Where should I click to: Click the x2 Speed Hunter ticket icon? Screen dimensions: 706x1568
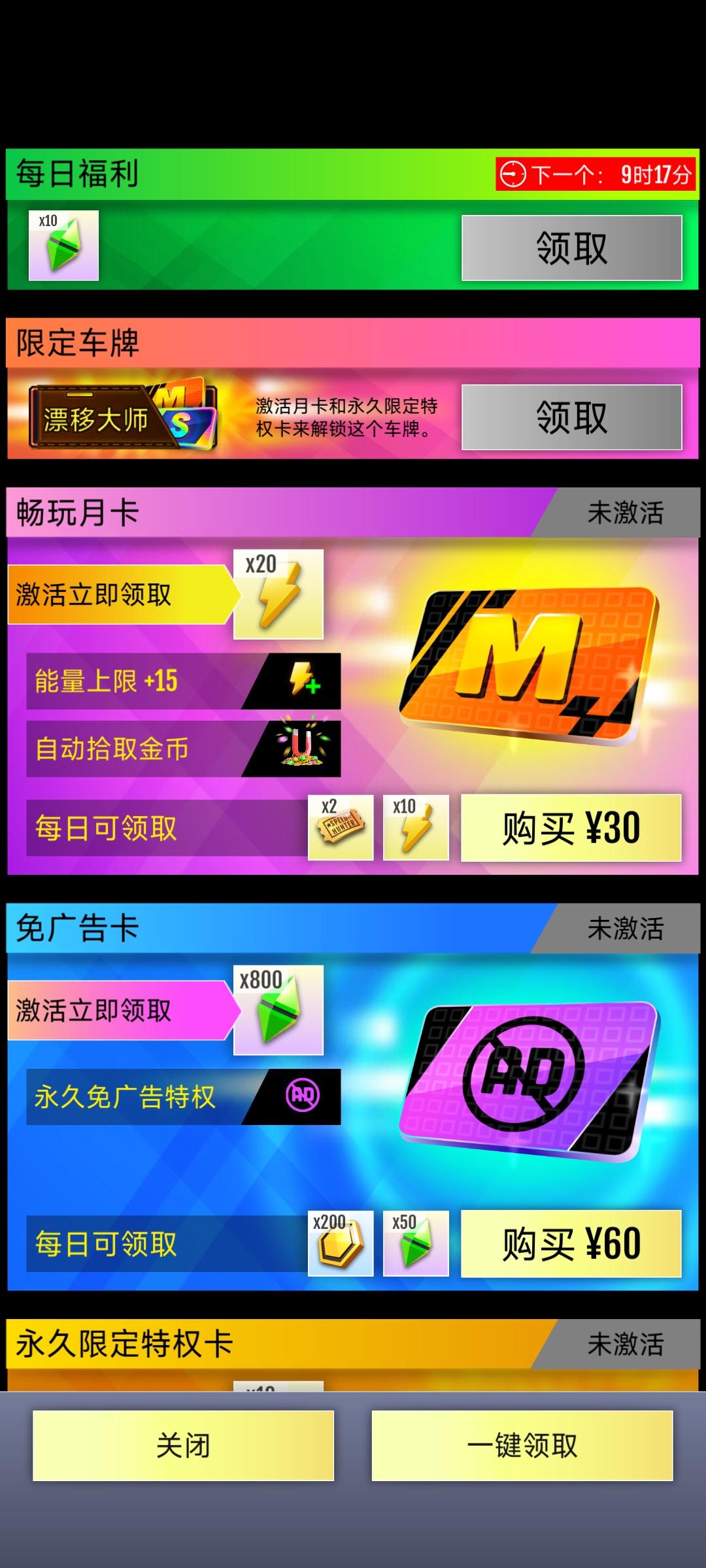pos(341,828)
